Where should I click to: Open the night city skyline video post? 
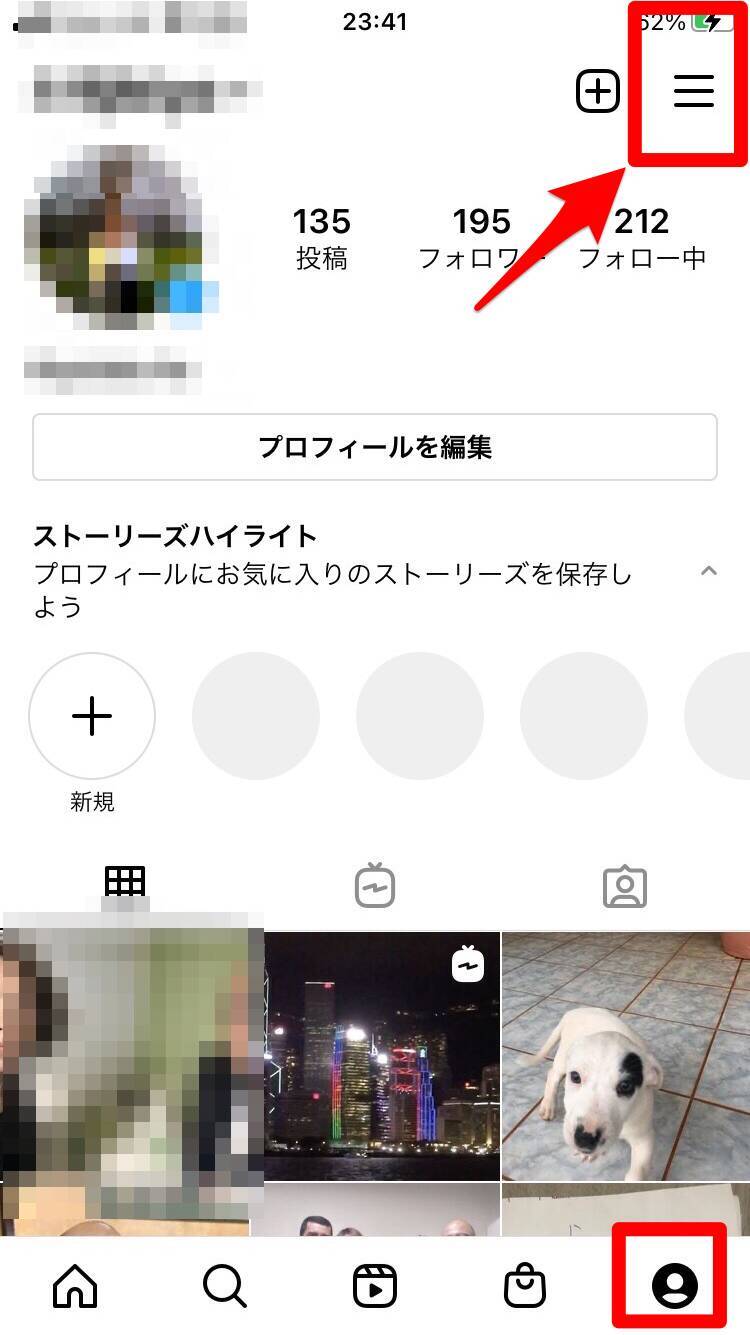(382, 1055)
